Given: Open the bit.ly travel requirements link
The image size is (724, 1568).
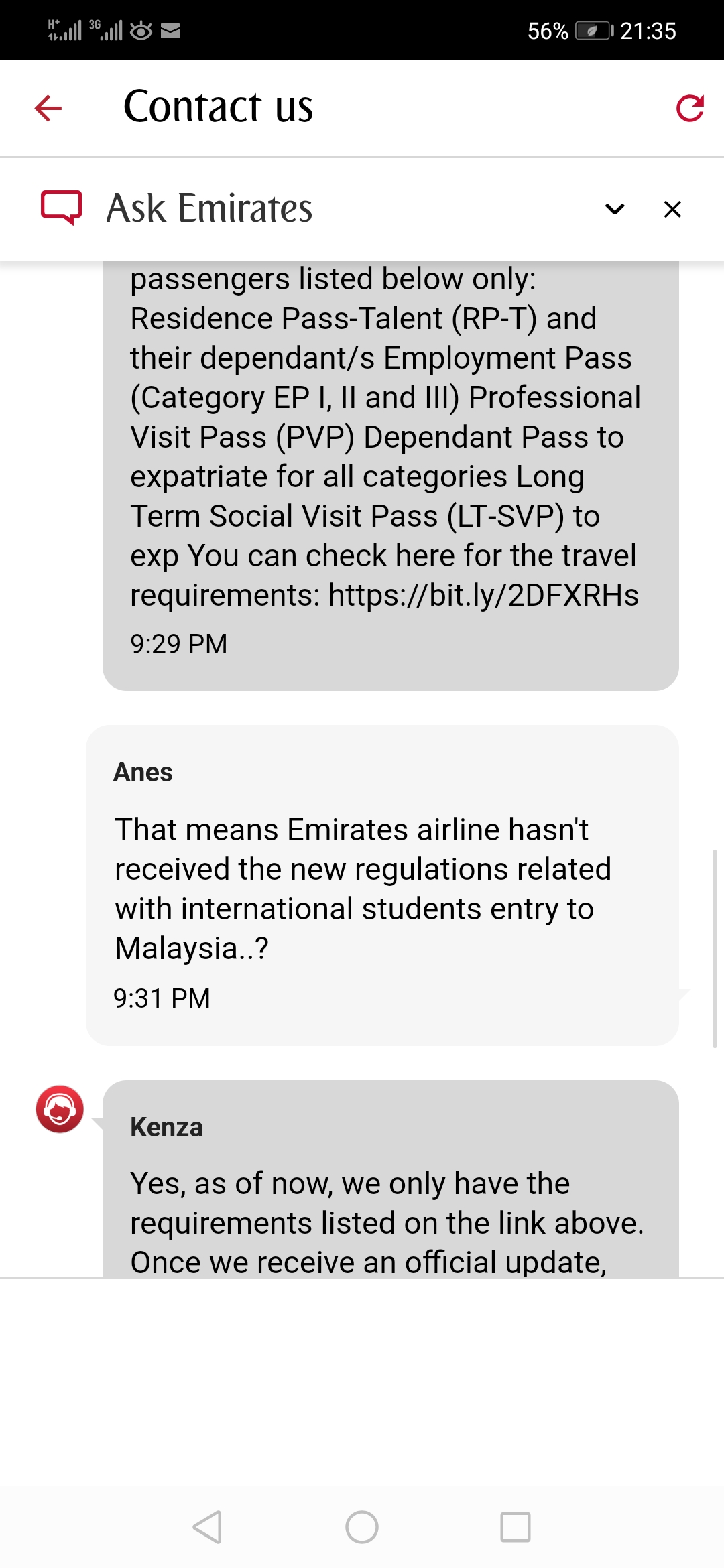Looking at the screenshot, I should 483,595.
